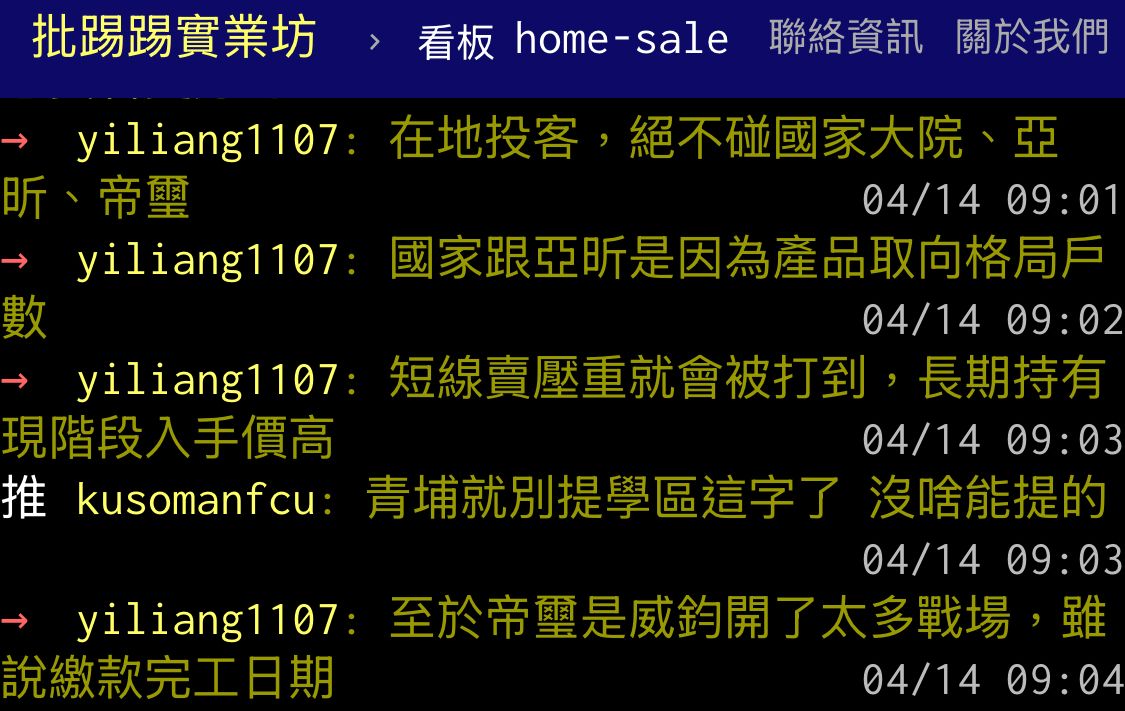Open the 批踢踢實業坊 home link

[174, 38]
